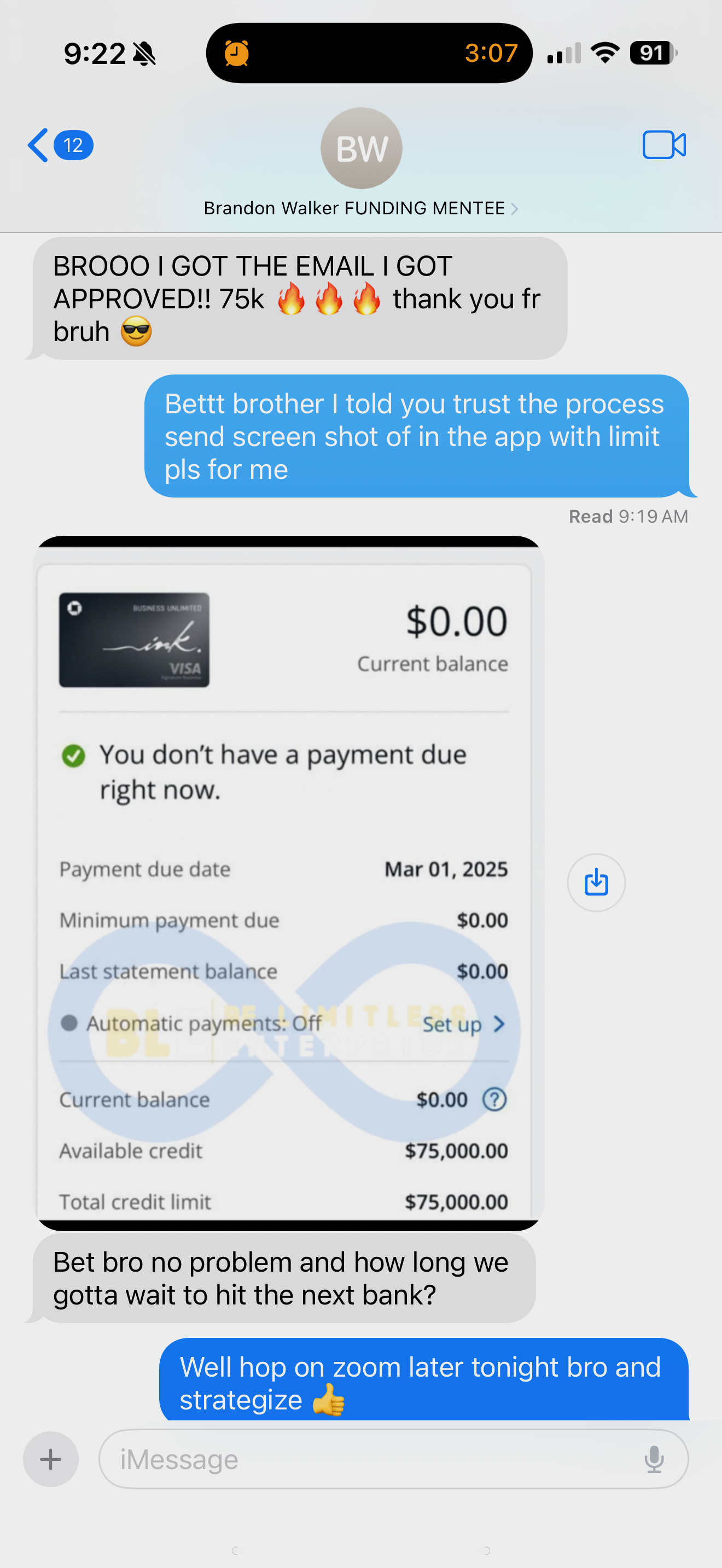722x1568 pixels.
Task: Record an audio message with microphone
Action: point(653,1459)
